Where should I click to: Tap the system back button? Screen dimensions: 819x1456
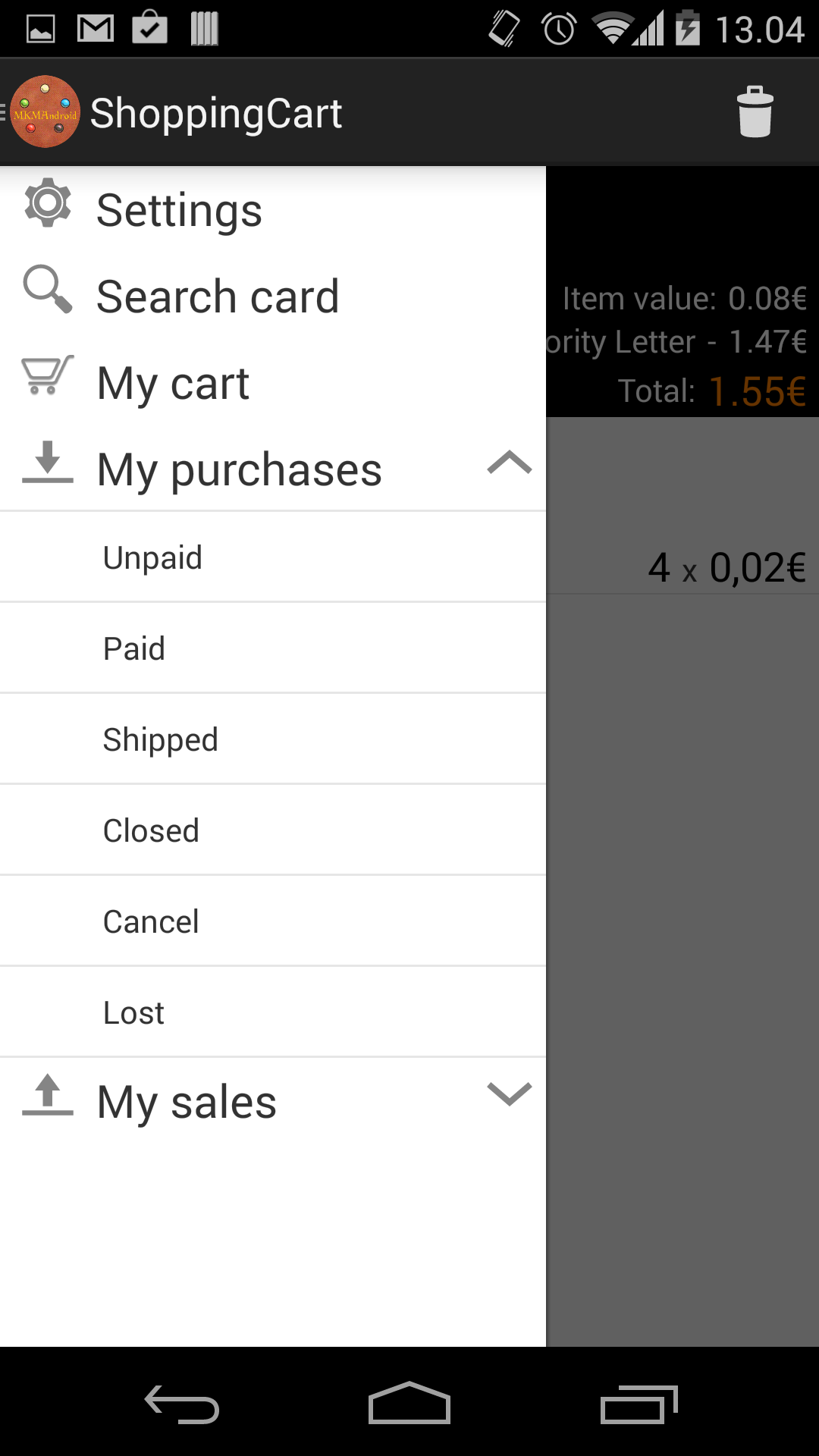(182, 1404)
